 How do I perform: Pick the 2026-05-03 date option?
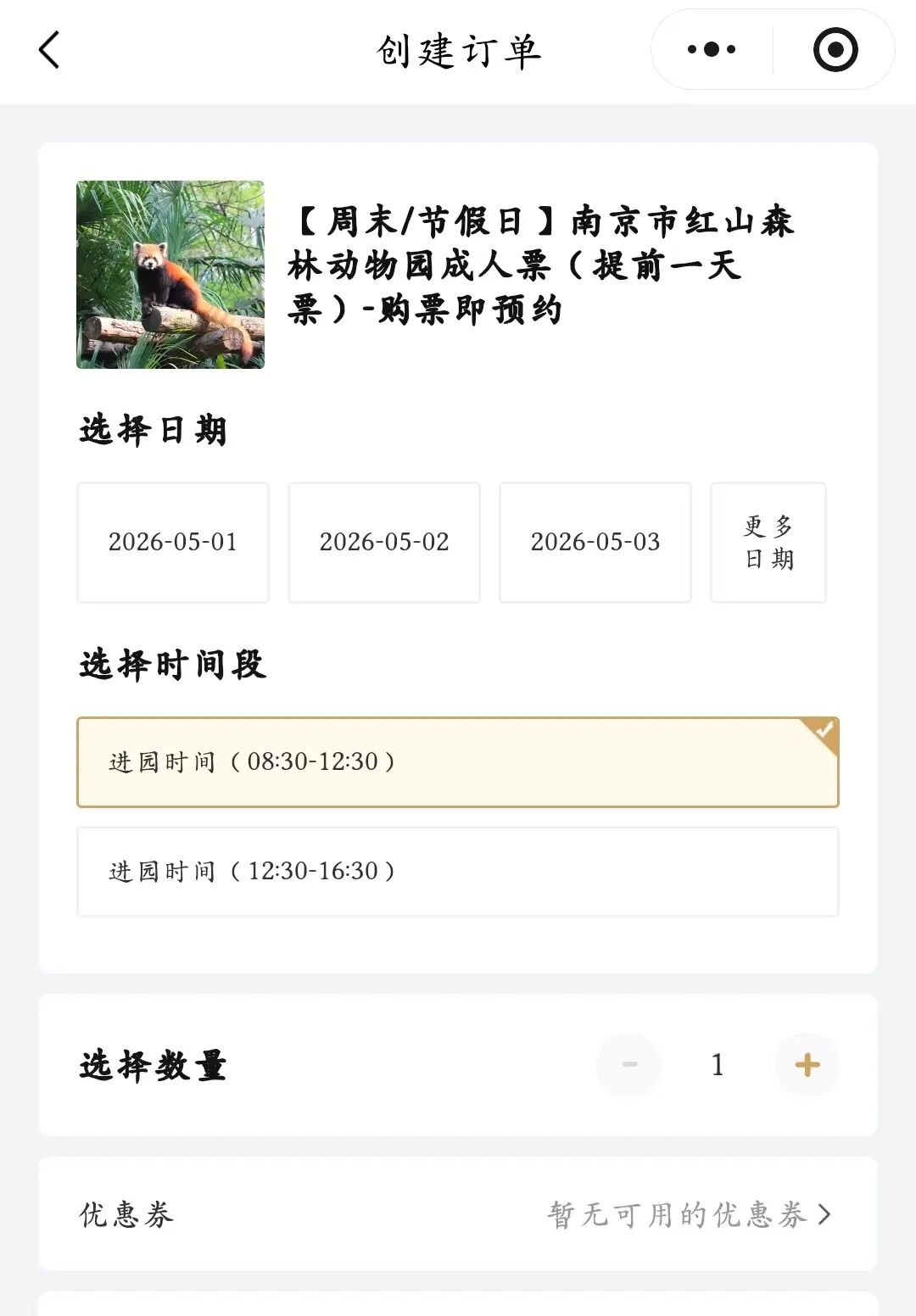click(595, 543)
